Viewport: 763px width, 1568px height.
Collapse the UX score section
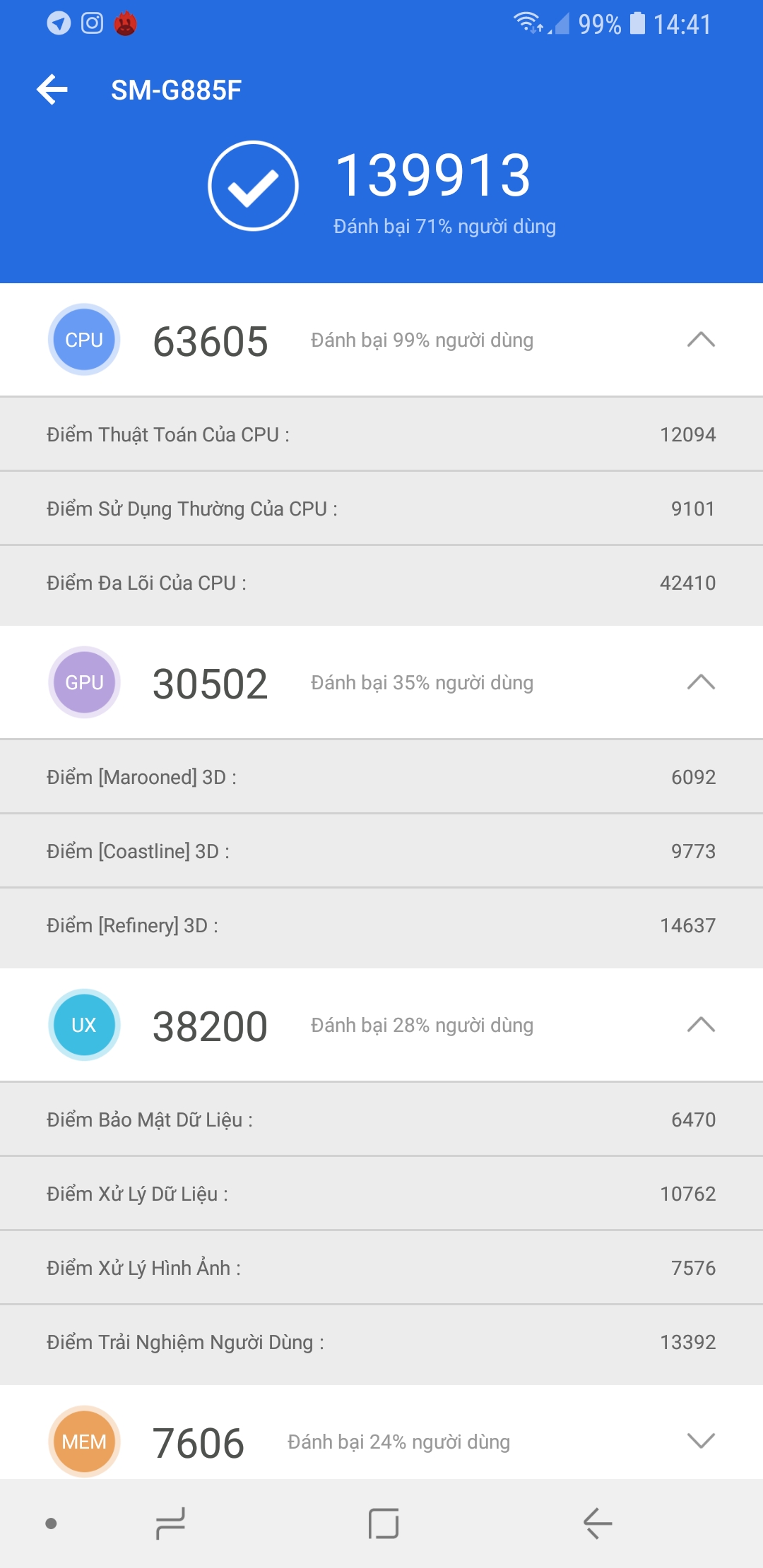coord(701,1025)
